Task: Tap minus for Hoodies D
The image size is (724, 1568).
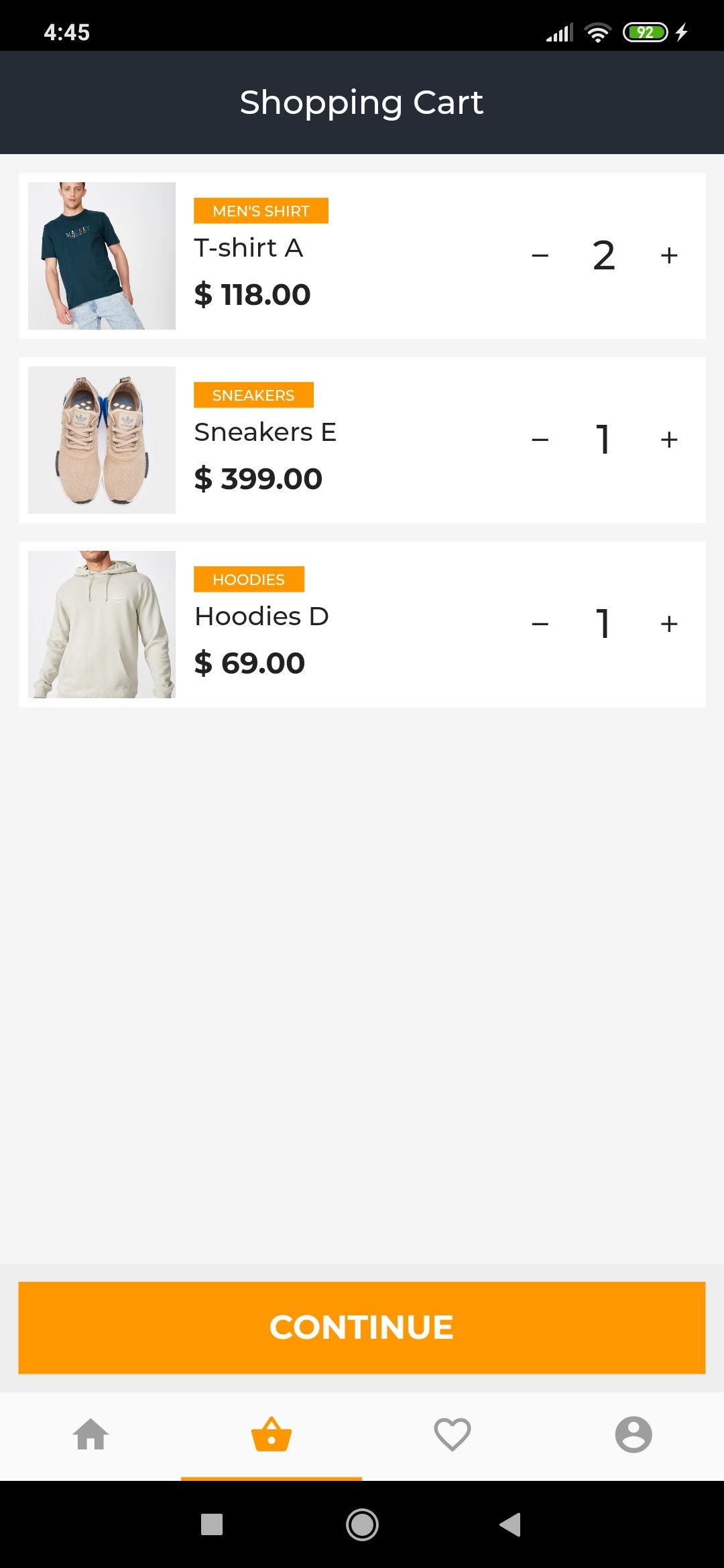Action: click(x=540, y=624)
